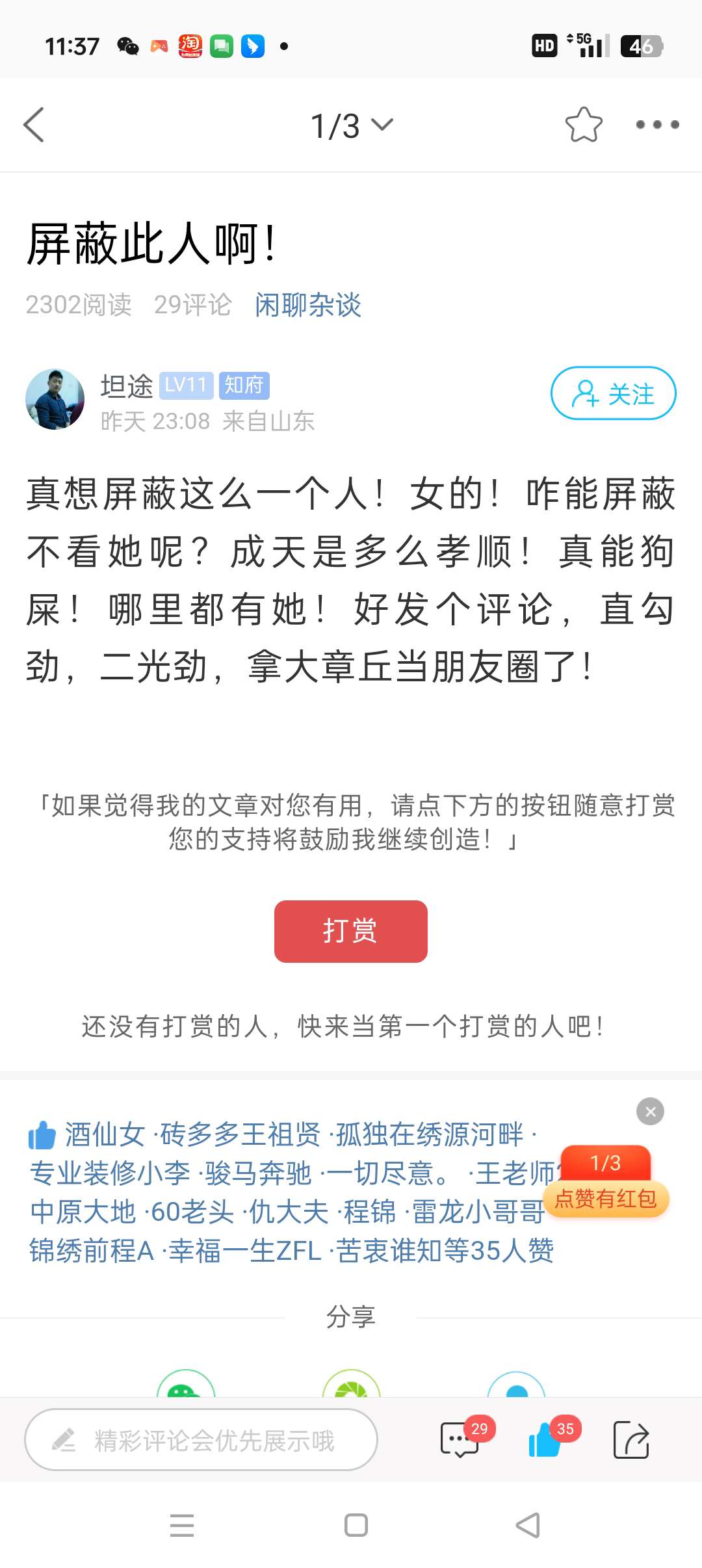Like this post via the thumbs-up icon
This screenshot has height=1568, width=702.
(545, 1440)
